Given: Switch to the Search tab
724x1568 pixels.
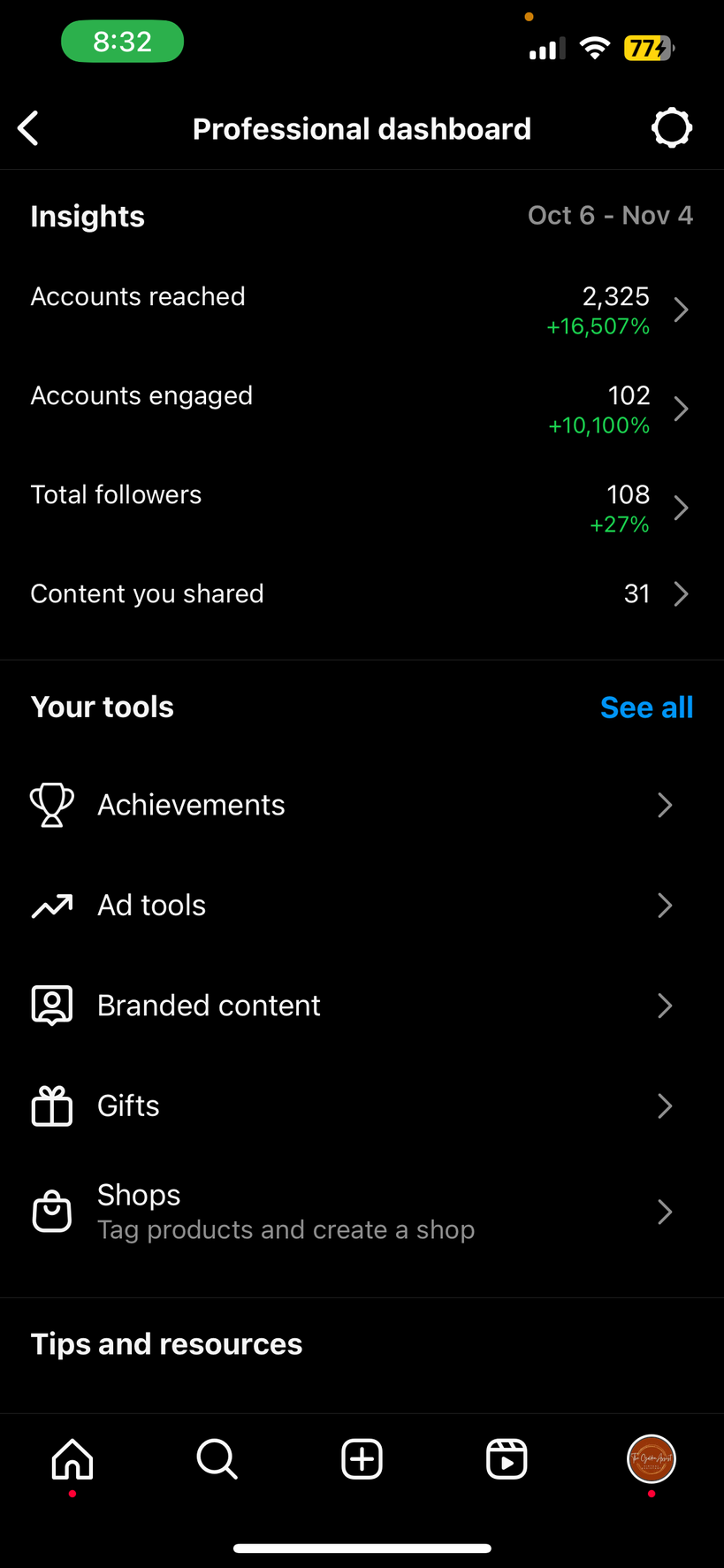Looking at the screenshot, I should pos(217,1459).
